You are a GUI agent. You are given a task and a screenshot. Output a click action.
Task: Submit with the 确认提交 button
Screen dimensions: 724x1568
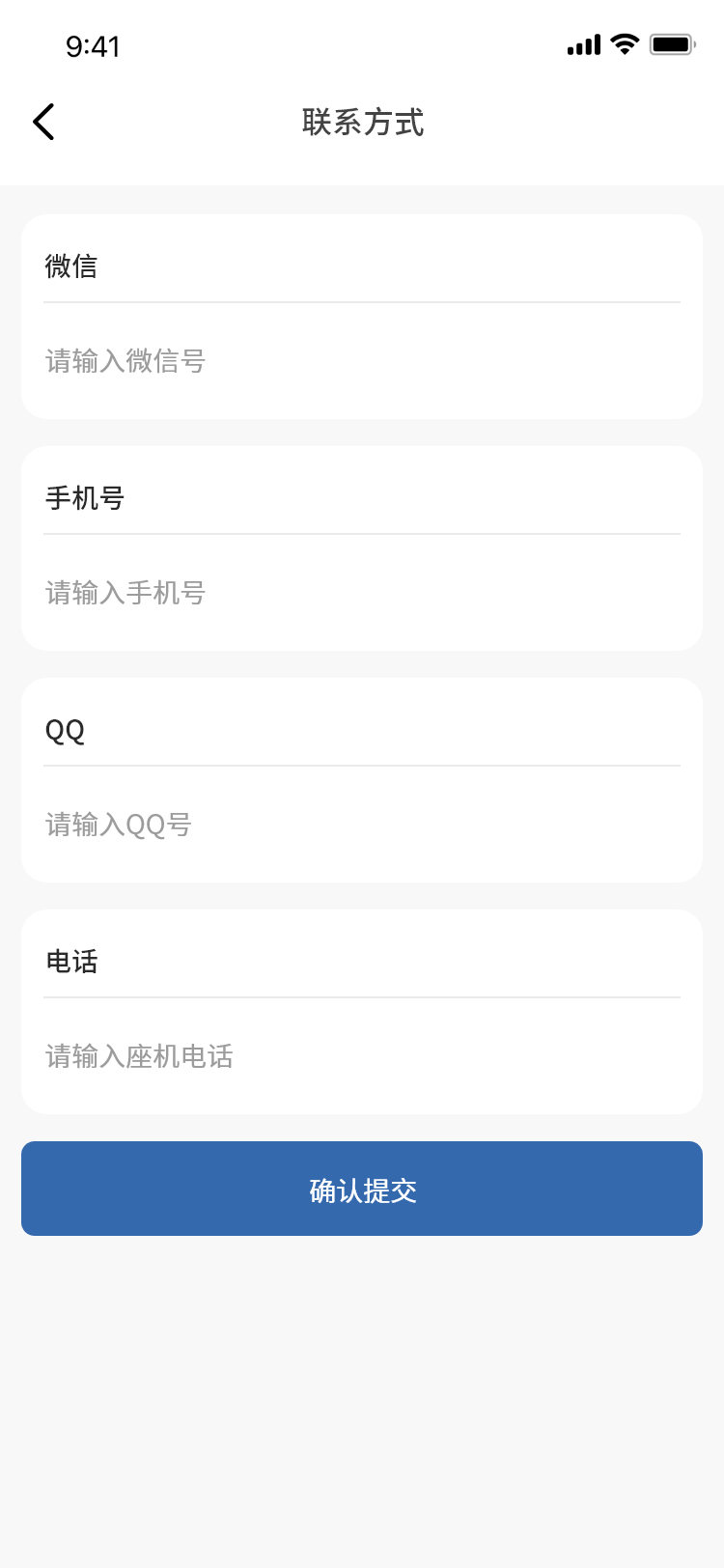coord(362,1190)
